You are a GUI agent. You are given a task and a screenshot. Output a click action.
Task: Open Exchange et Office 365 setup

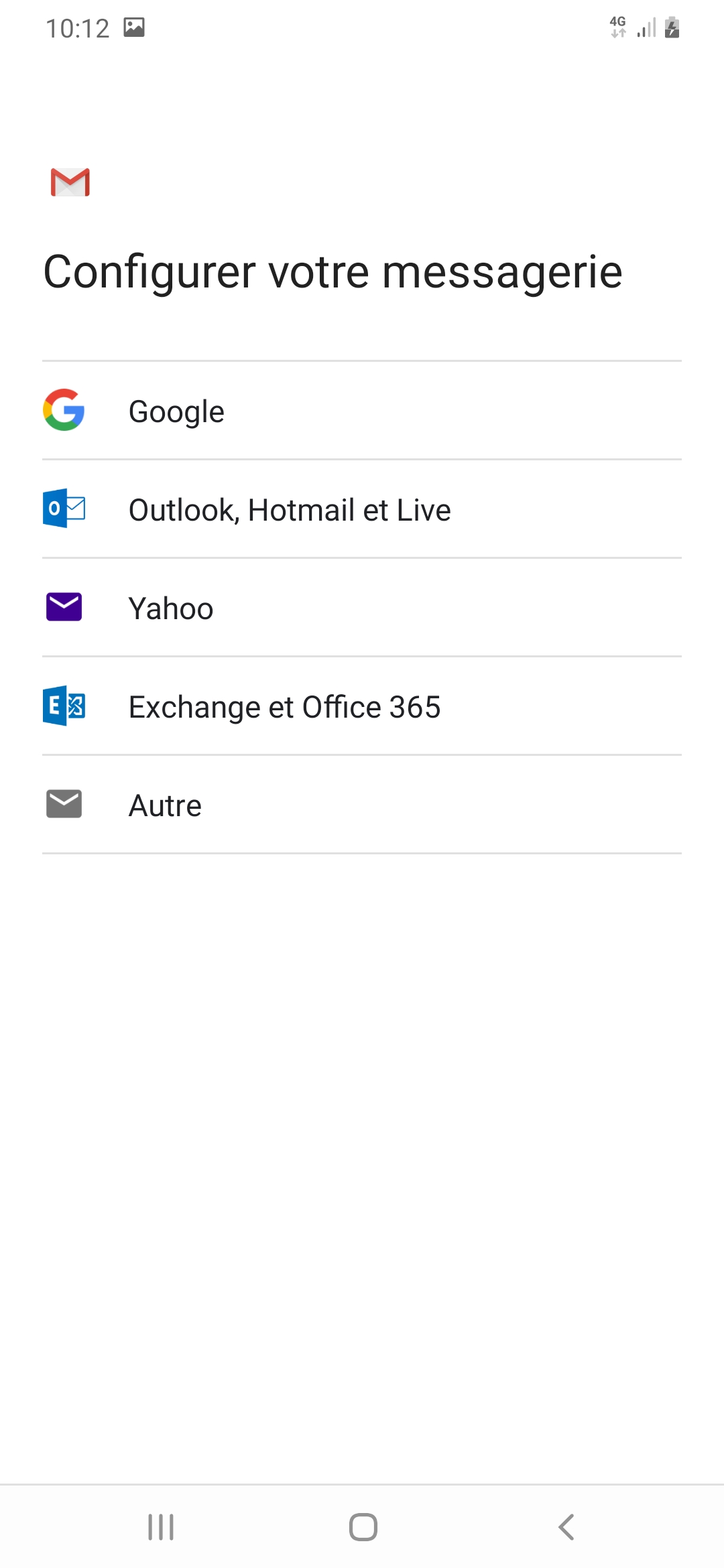[x=362, y=706]
